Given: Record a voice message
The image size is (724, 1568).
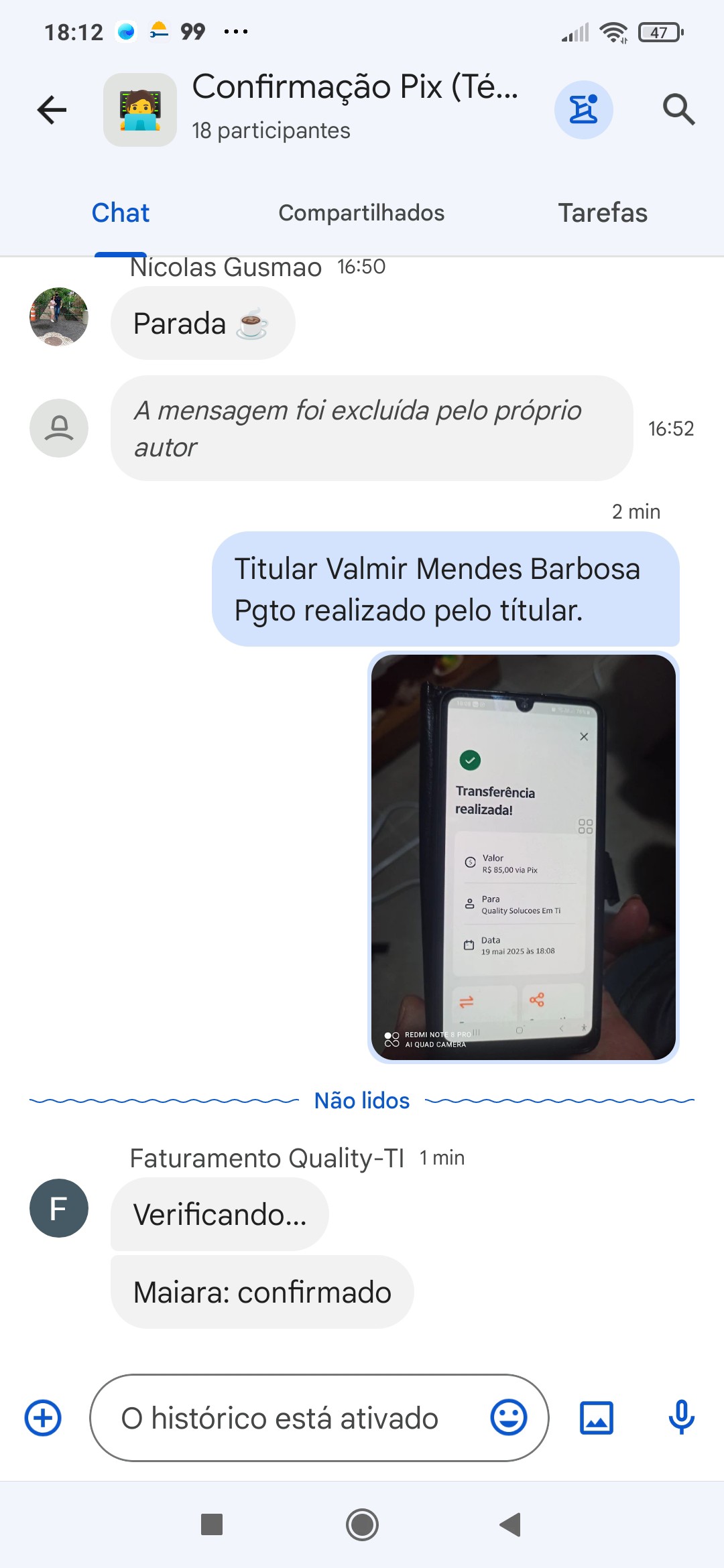Looking at the screenshot, I should click(681, 1418).
